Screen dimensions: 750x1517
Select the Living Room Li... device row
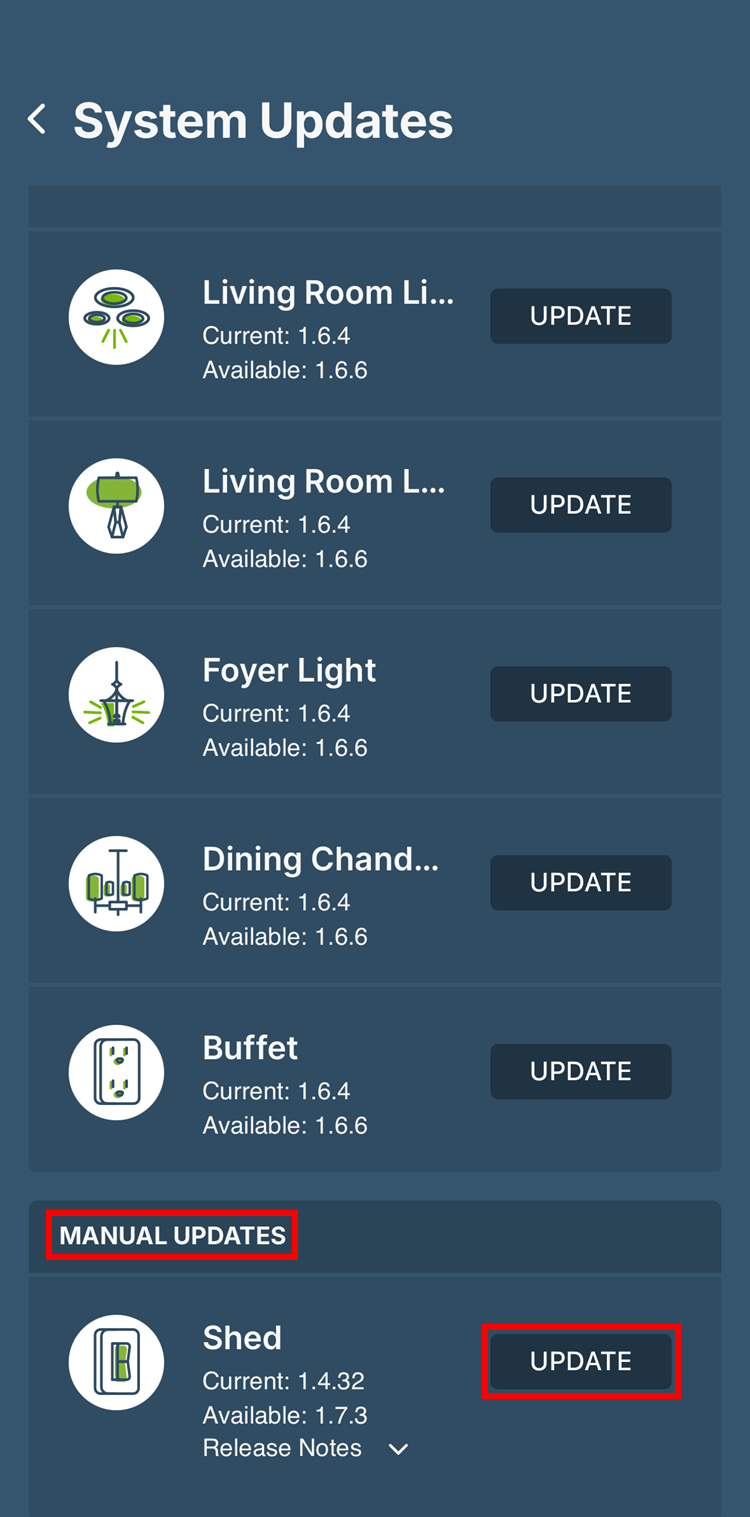click(330, 292)
